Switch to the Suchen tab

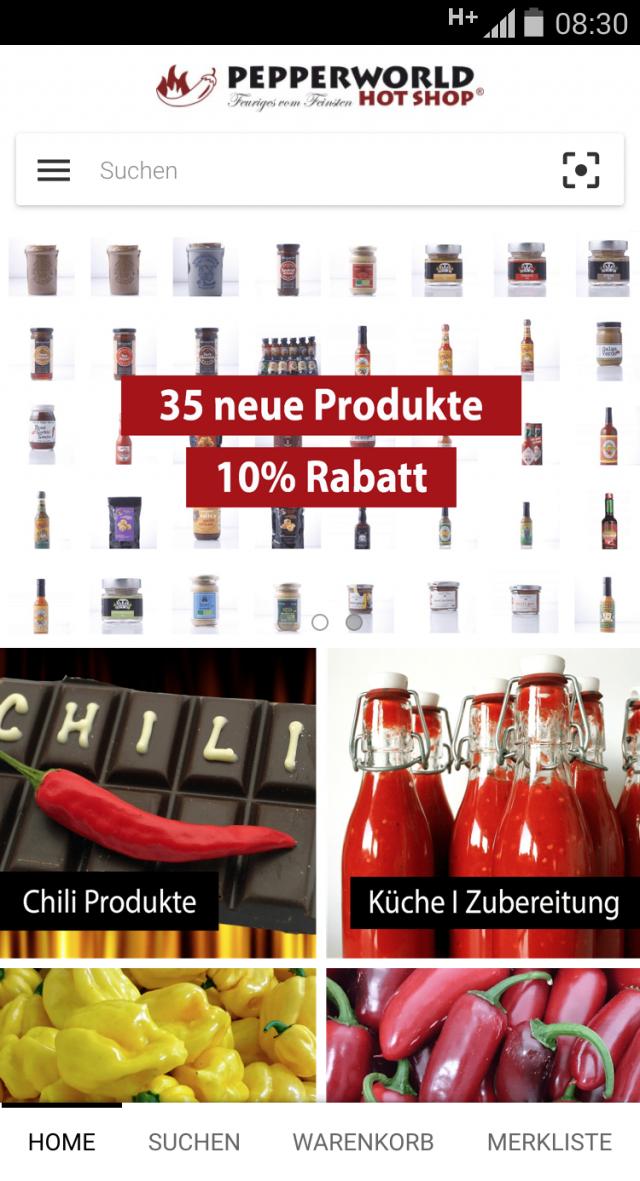tap(194, 1142)
